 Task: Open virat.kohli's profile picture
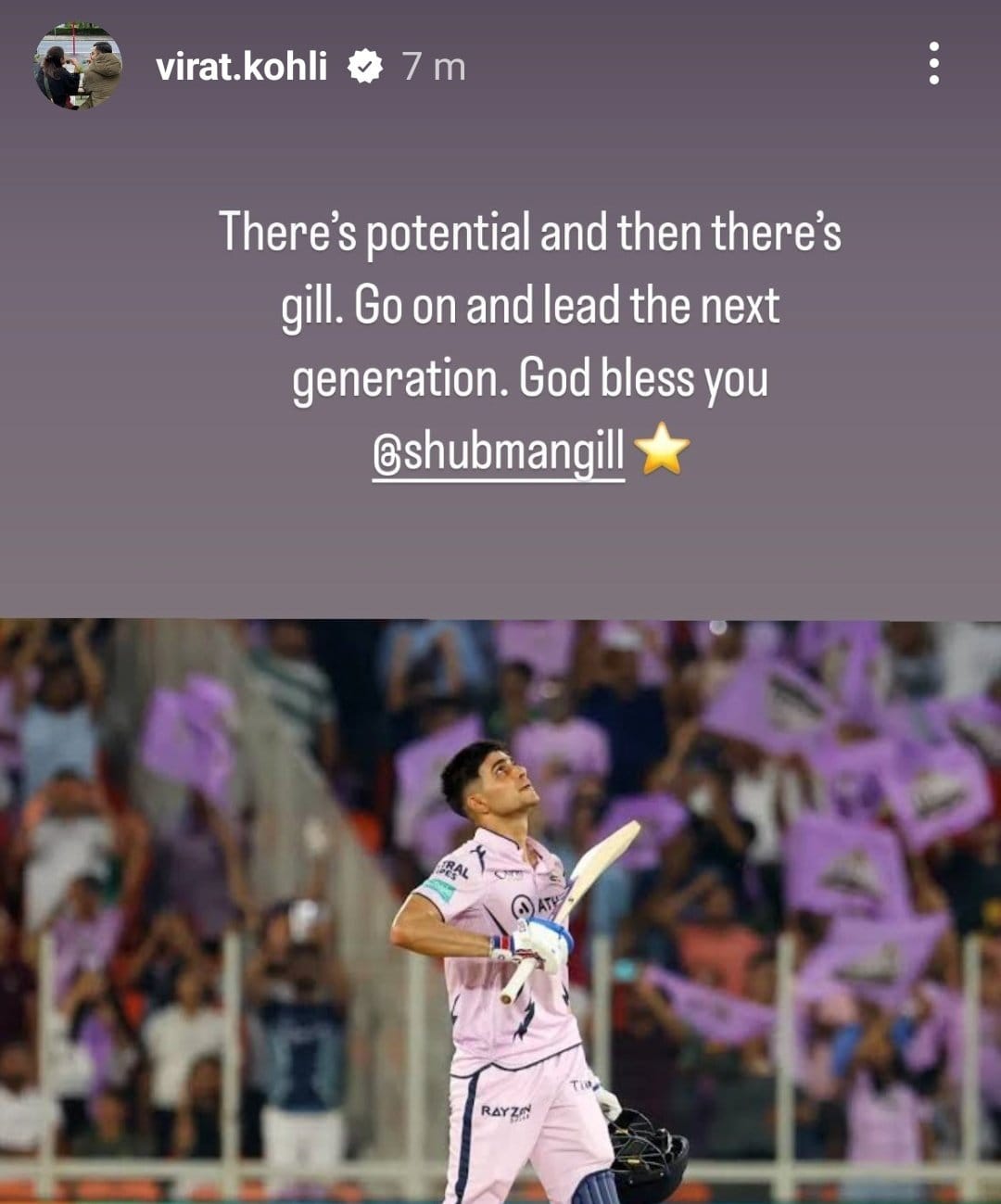[x=79, y=67]
